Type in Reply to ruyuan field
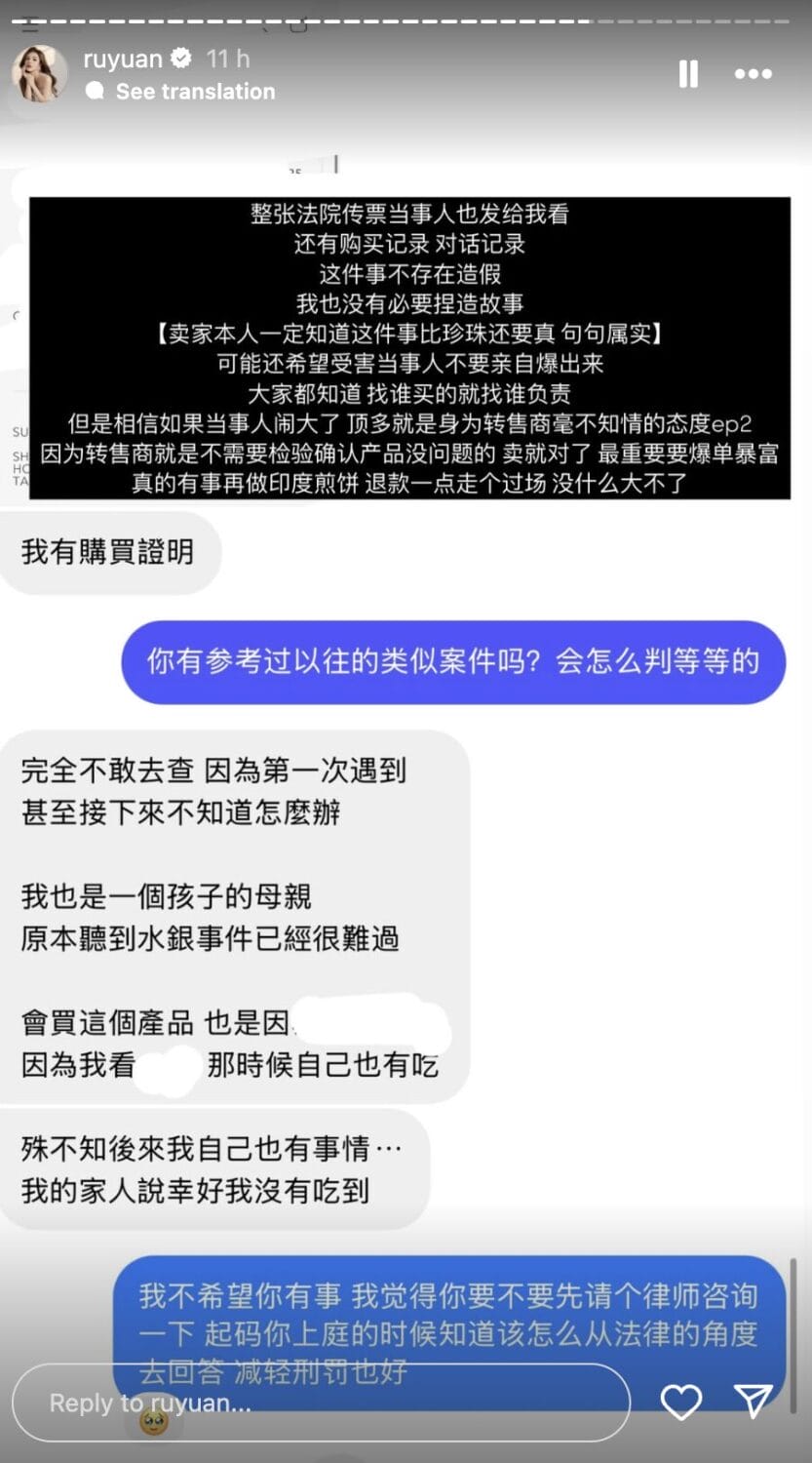 [x=321, y=1403]
